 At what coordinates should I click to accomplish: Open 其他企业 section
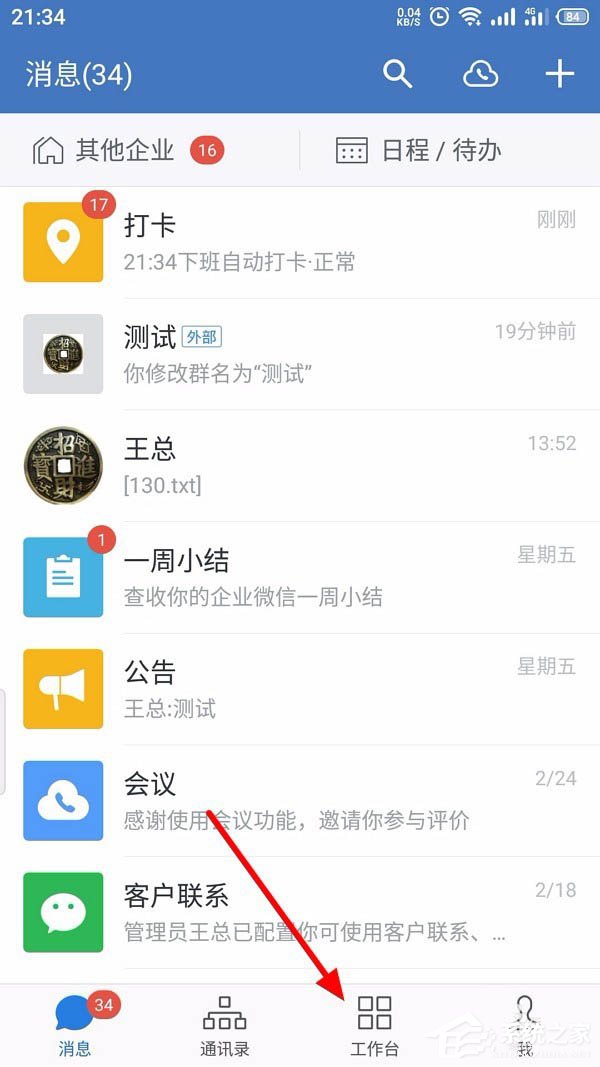[127, 151]
